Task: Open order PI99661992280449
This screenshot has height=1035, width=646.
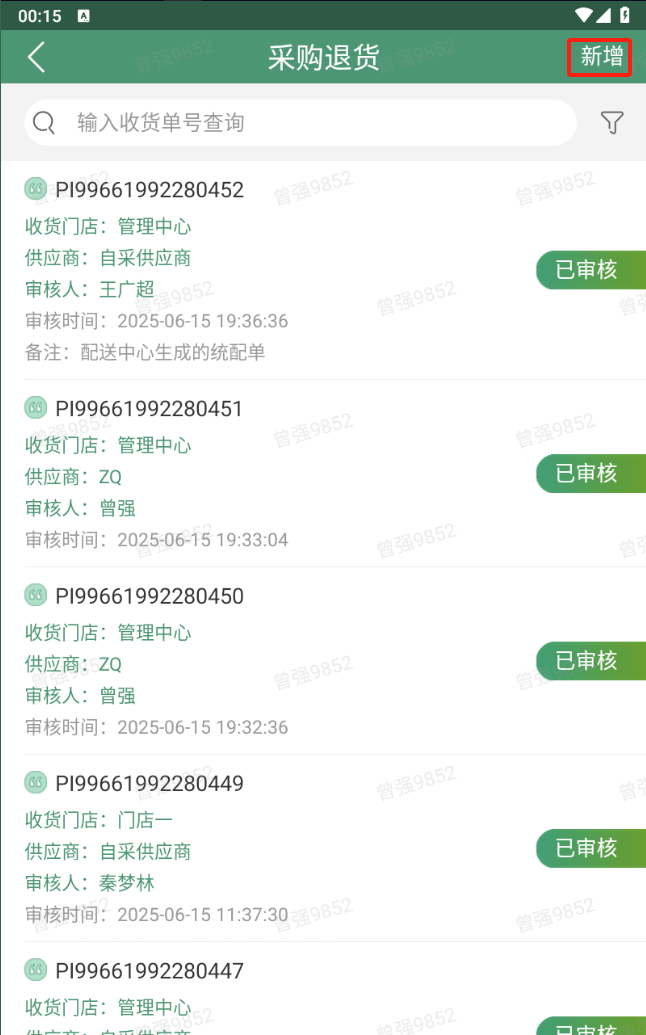Action: pyautogui.click(x=323, y=848)
